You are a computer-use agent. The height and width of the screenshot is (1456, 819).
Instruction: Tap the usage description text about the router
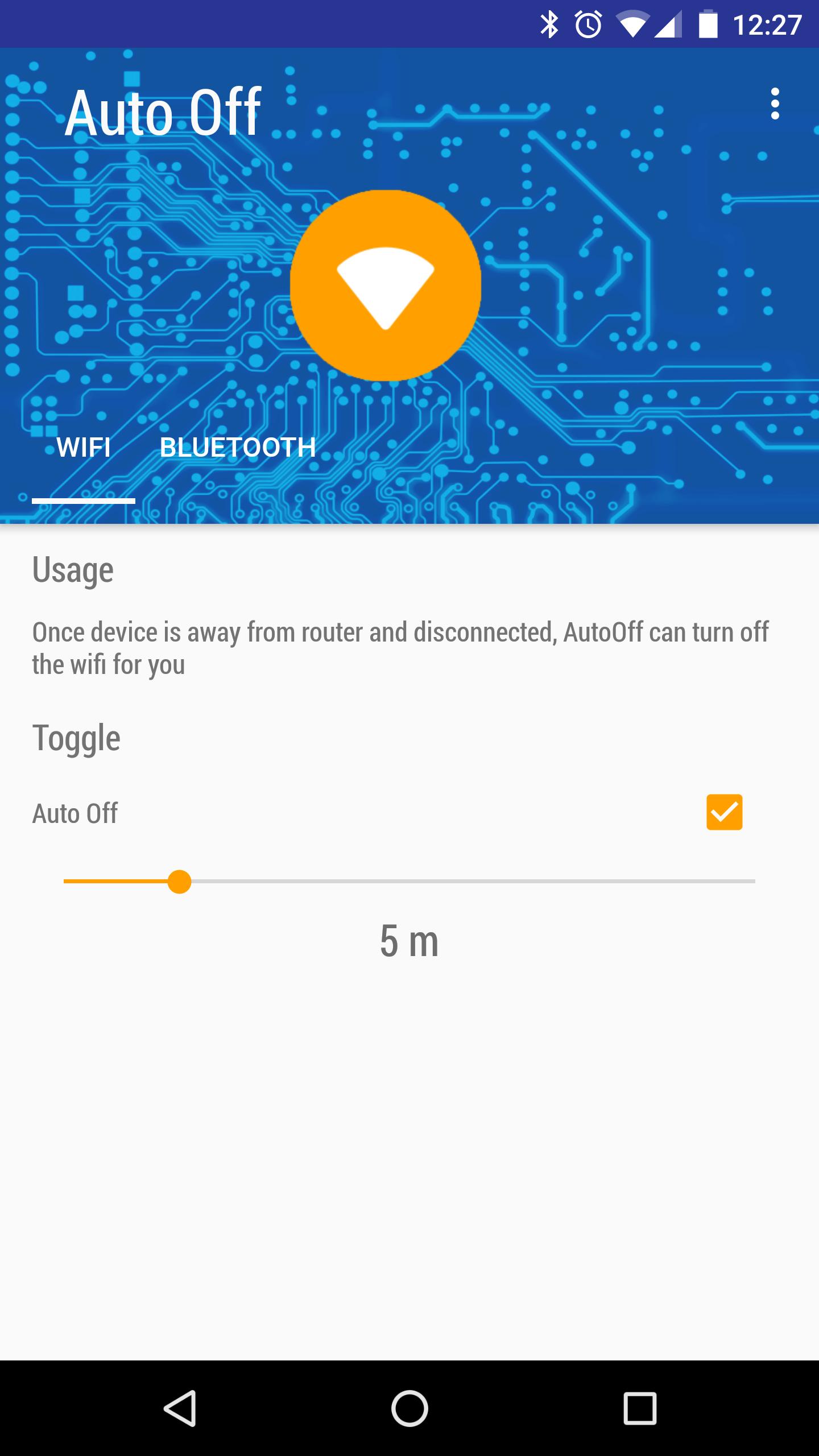pos(402,646)
